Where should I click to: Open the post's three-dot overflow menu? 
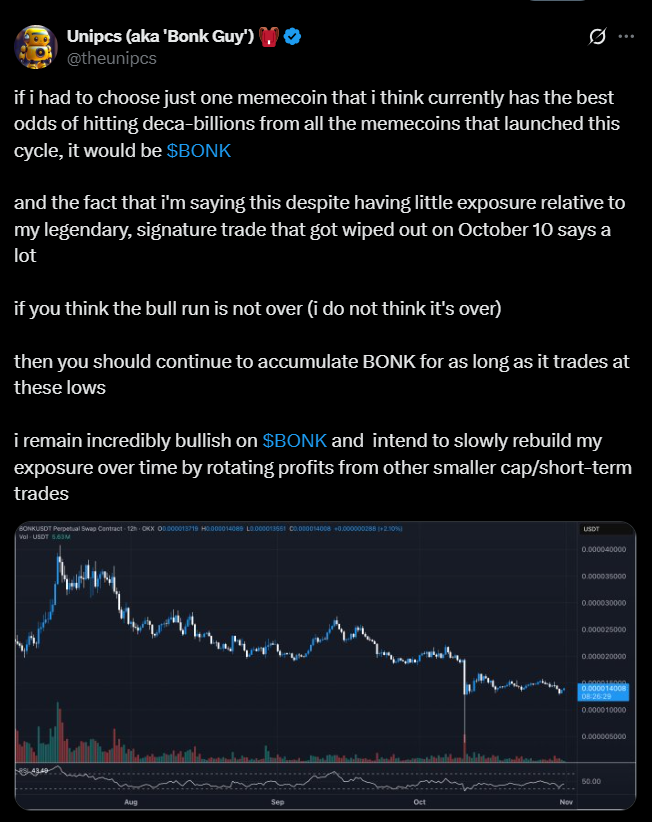tap(627, 37)
